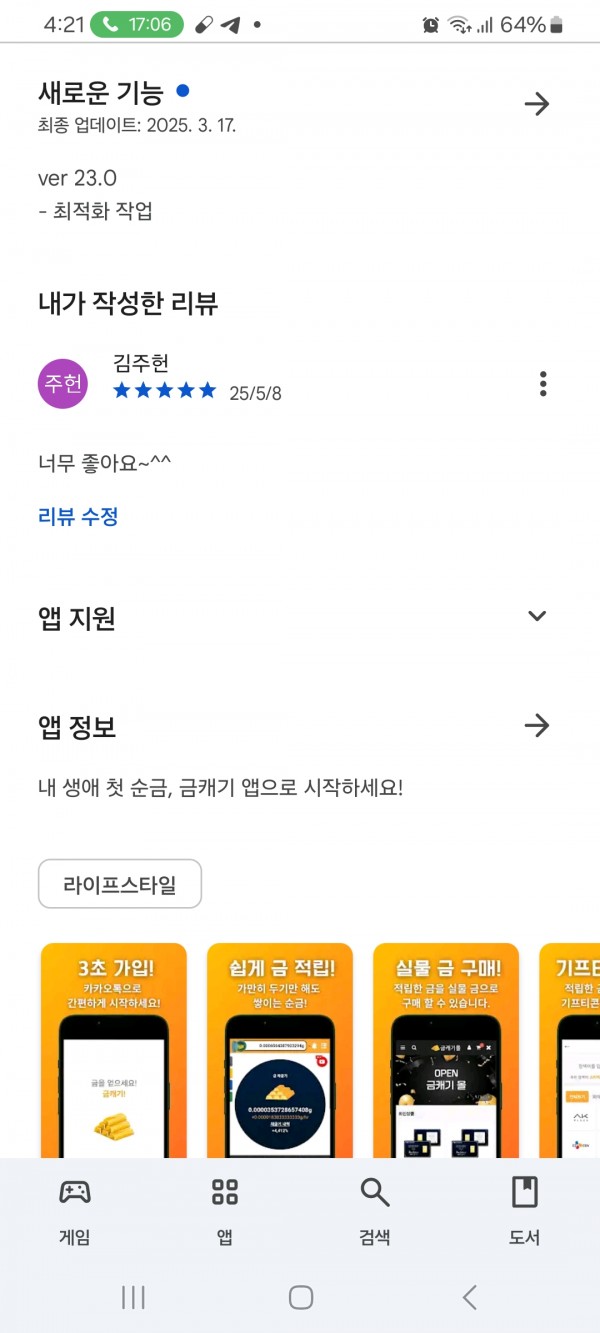Go back using the system back button
This screenshot has height=1333, width=600.
[x=469, y=1298]
